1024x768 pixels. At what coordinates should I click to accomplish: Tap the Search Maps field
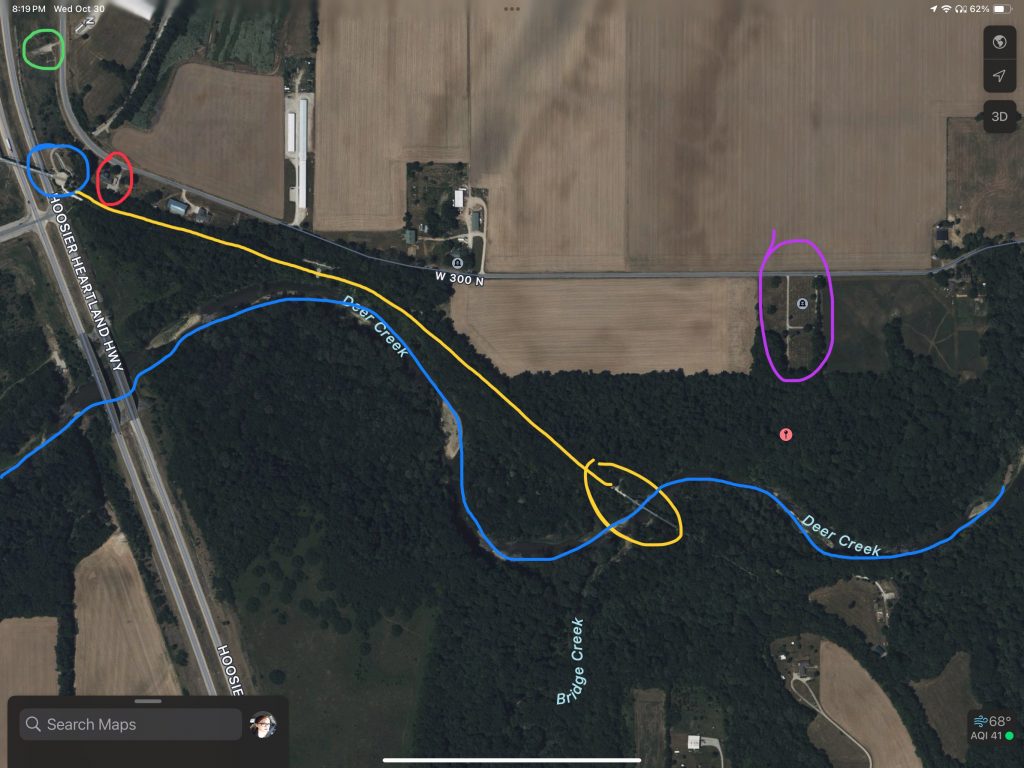(130, 724)
